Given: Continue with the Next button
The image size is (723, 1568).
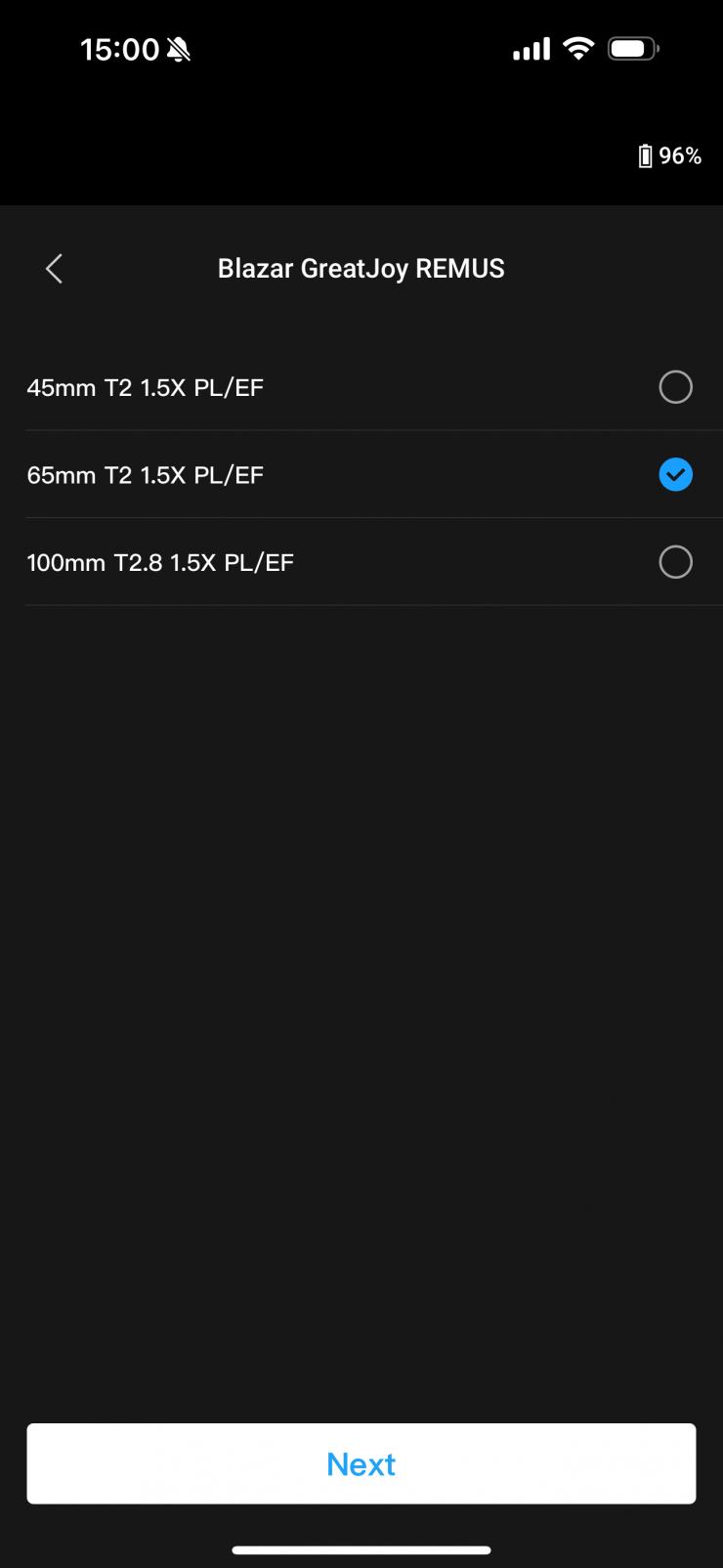Looking at the screenshot, I should pos(361,1463).
